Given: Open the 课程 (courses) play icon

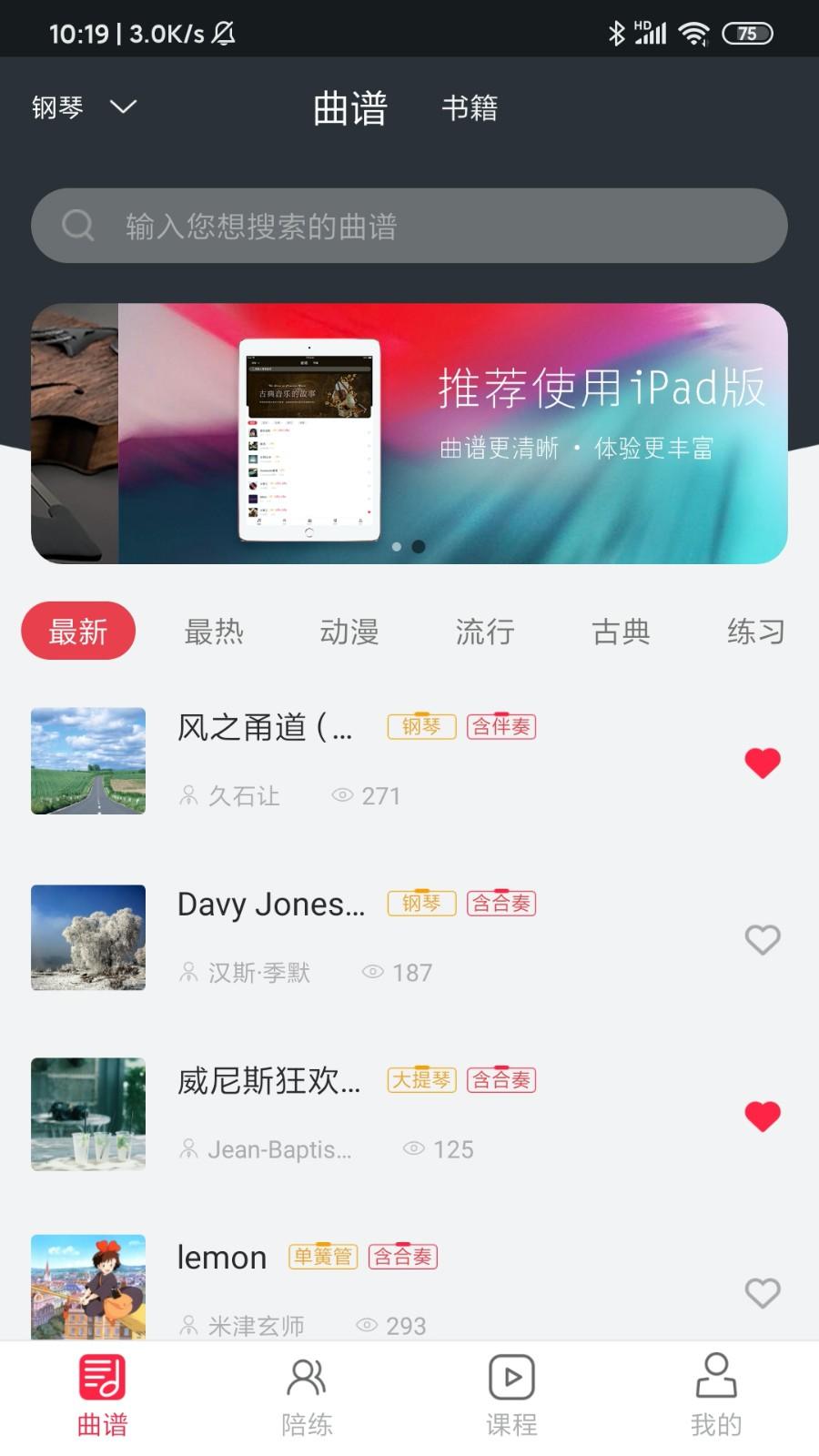Looking at the screenshot, I should click(511, 1377).
